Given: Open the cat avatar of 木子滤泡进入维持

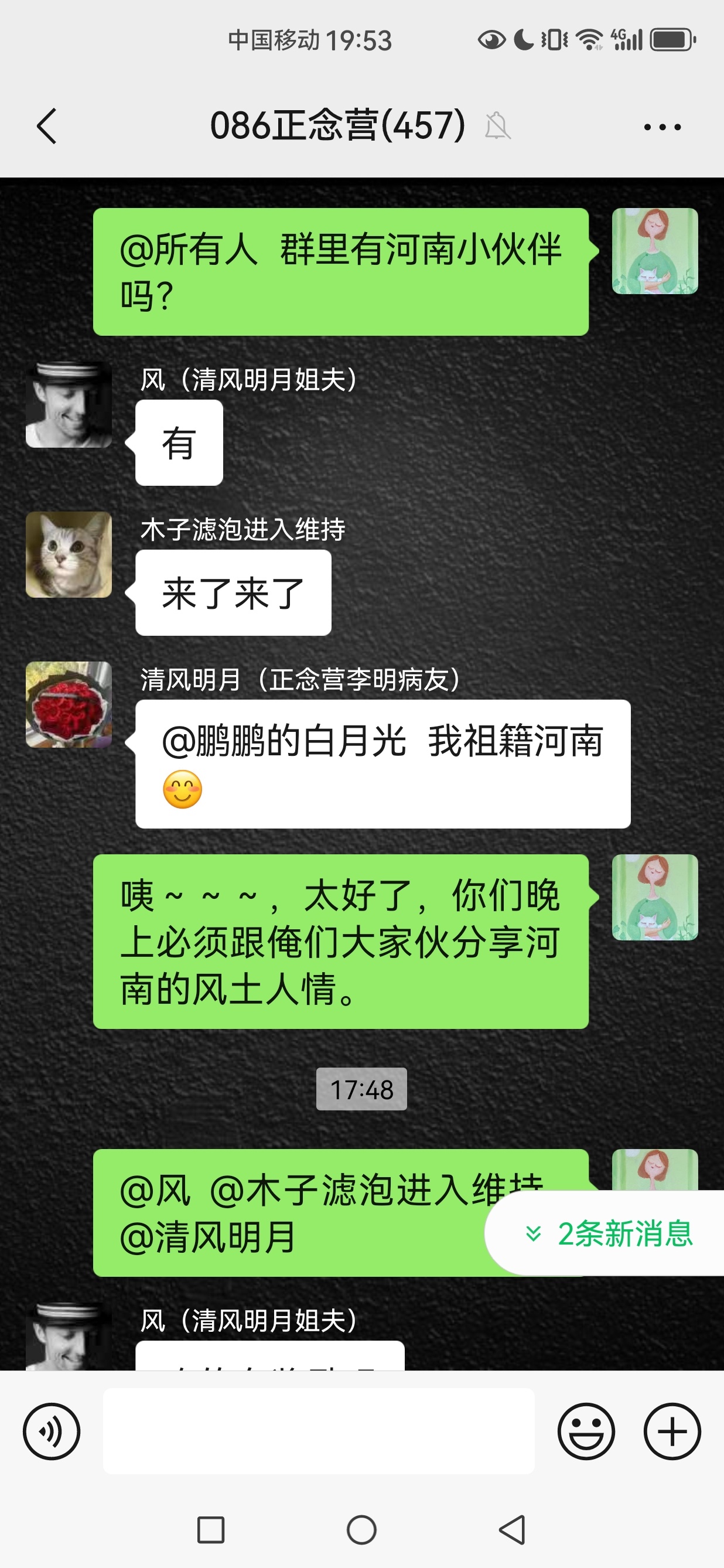Looking at the screenshot, I should pyautogui.click(x=69, y=554).
